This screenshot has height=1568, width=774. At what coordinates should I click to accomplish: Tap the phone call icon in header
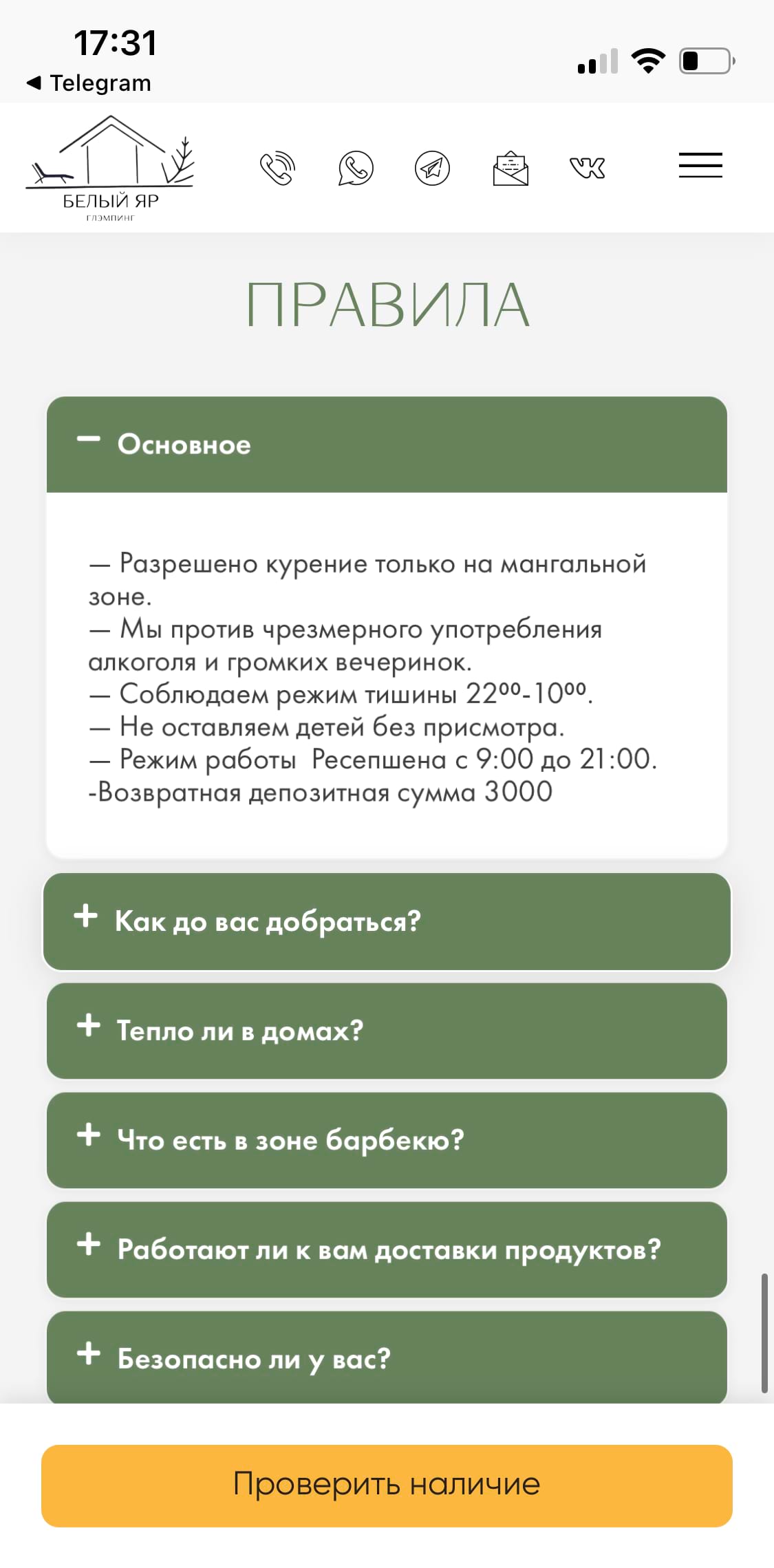point(278,168)
